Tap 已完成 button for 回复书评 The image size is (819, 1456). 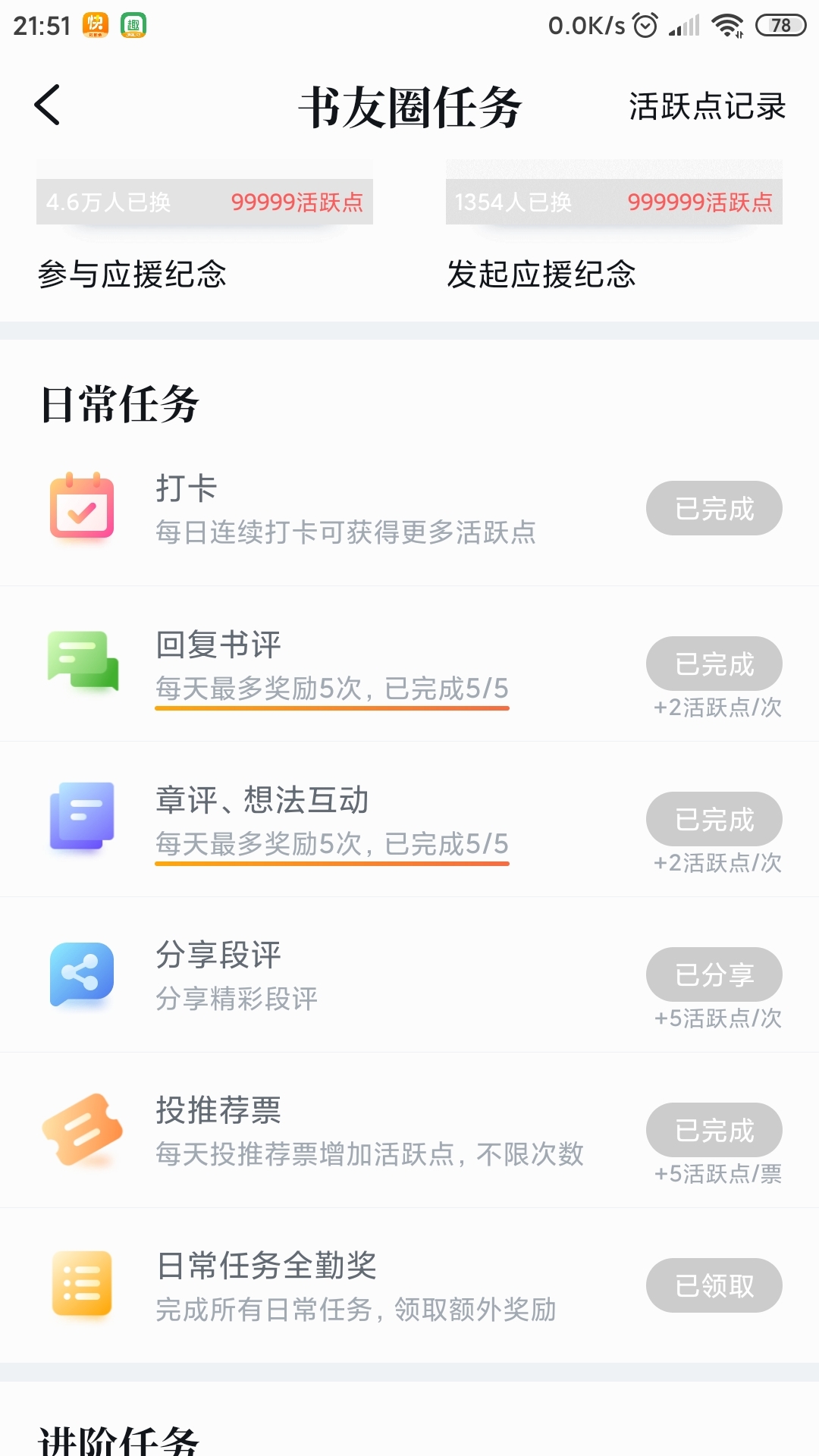point(714,664)
